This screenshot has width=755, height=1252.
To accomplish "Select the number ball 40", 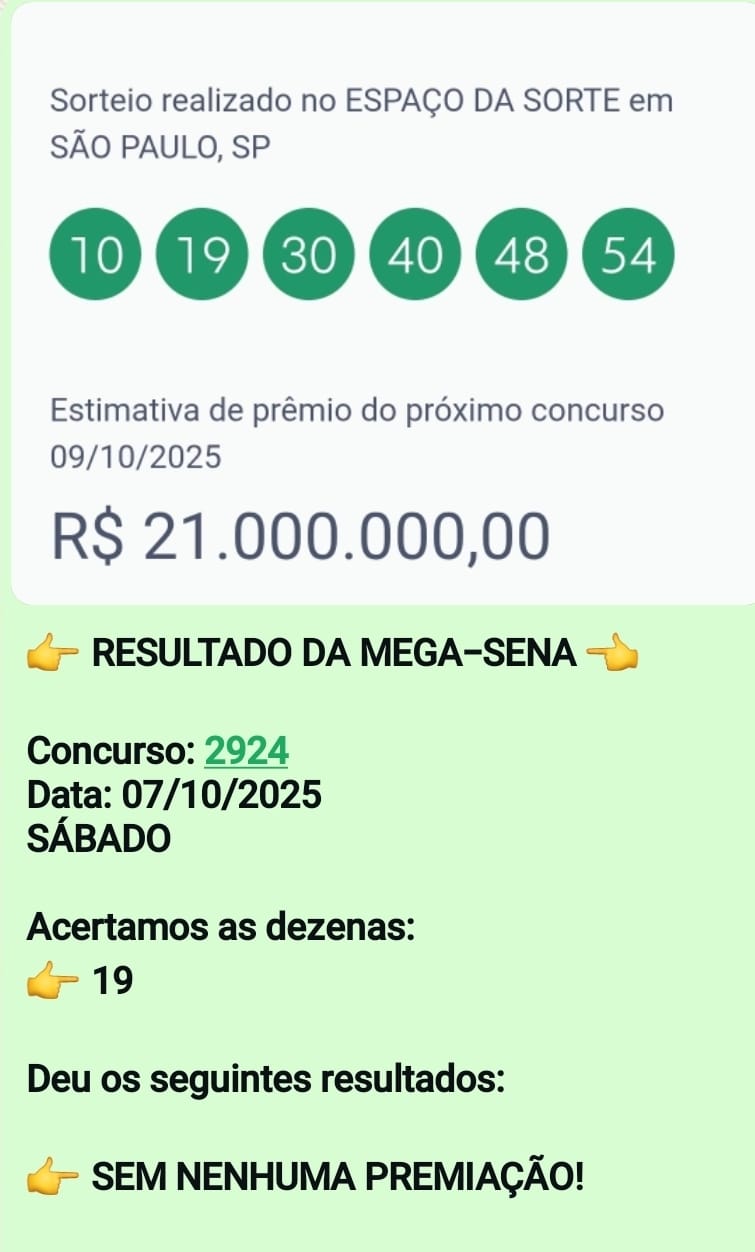I will coord(416,256).
